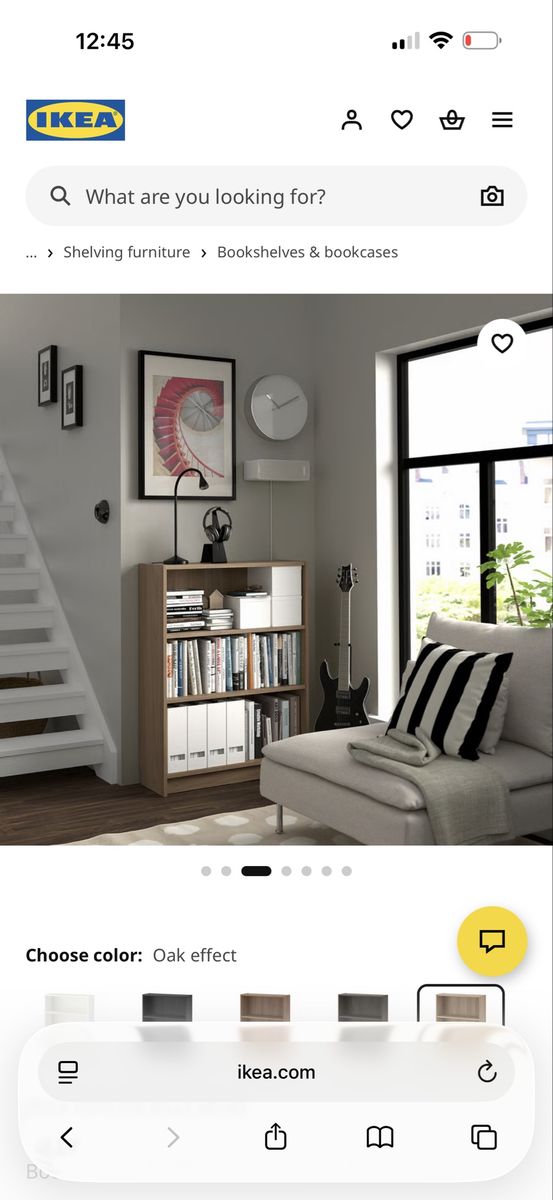Open the hamburger menu
Image resolution: width=553 pixels, height=1200 pixels.
click(x=502, y=121)
